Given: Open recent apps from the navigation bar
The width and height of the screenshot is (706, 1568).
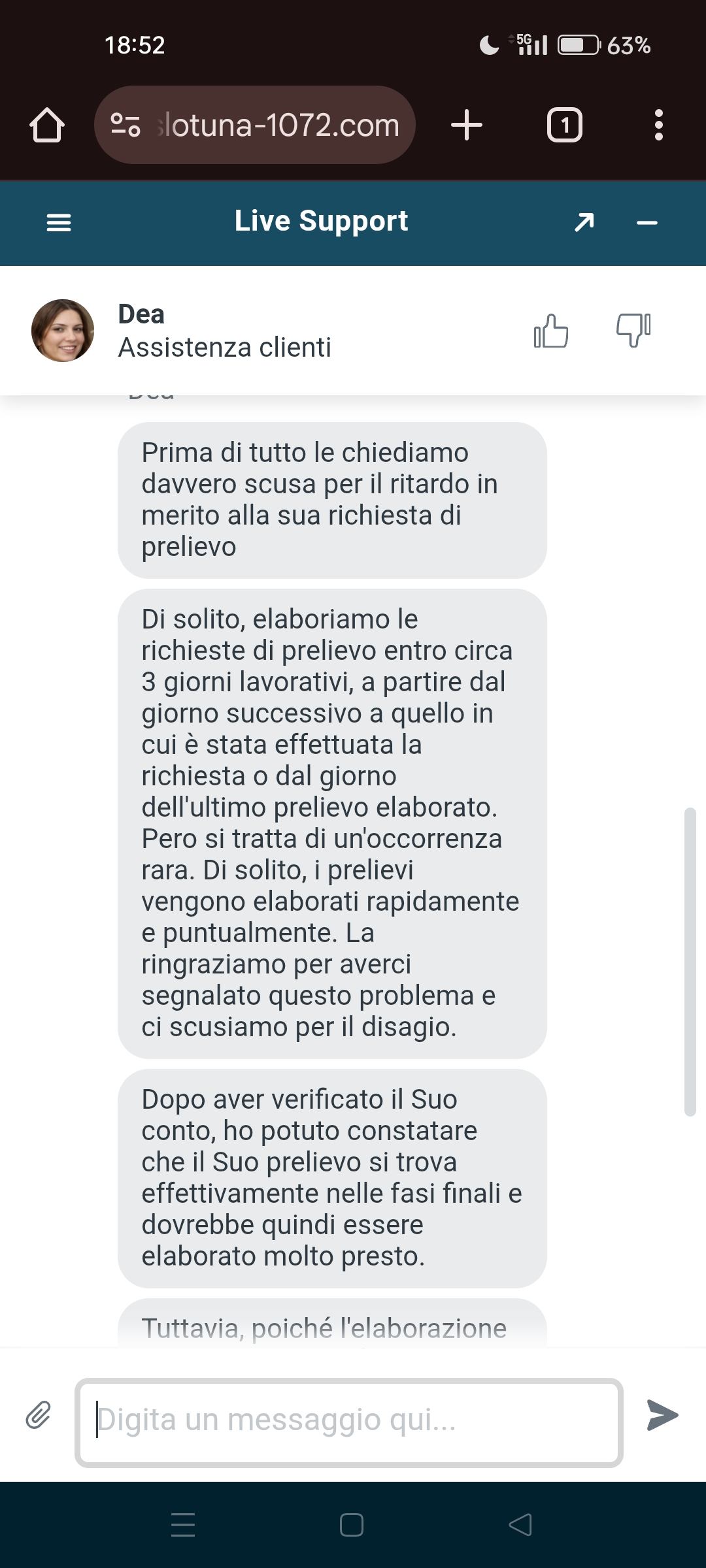Looking at the screenshot, I should pyautogui.click(x=183, y=1525).
